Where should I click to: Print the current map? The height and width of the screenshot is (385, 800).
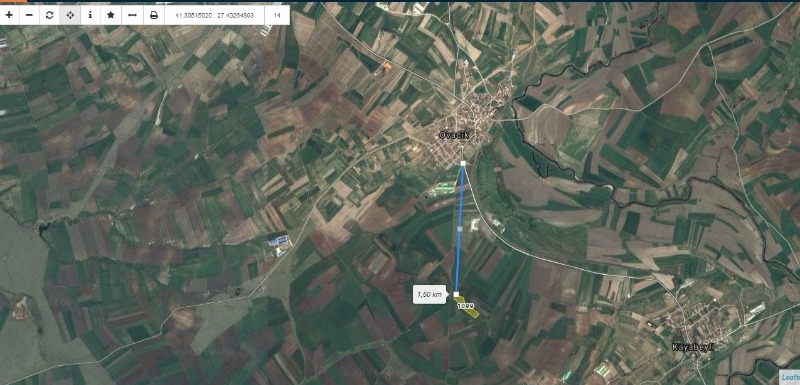click(154, 15)
